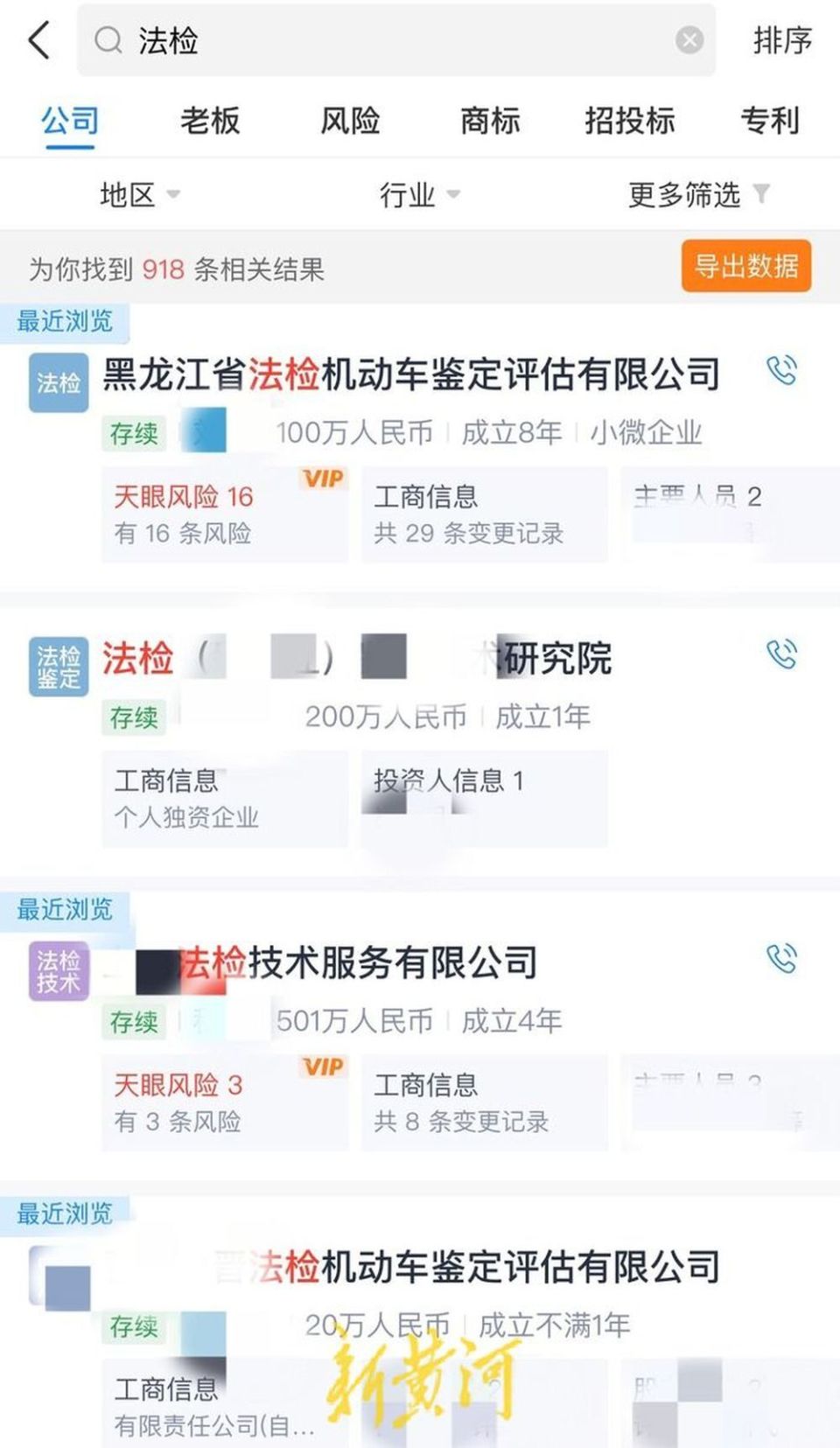Open 工商信息 card with 29 条变更记录
The width and height of the screenshot is (840, 1448).
point(485,514)
